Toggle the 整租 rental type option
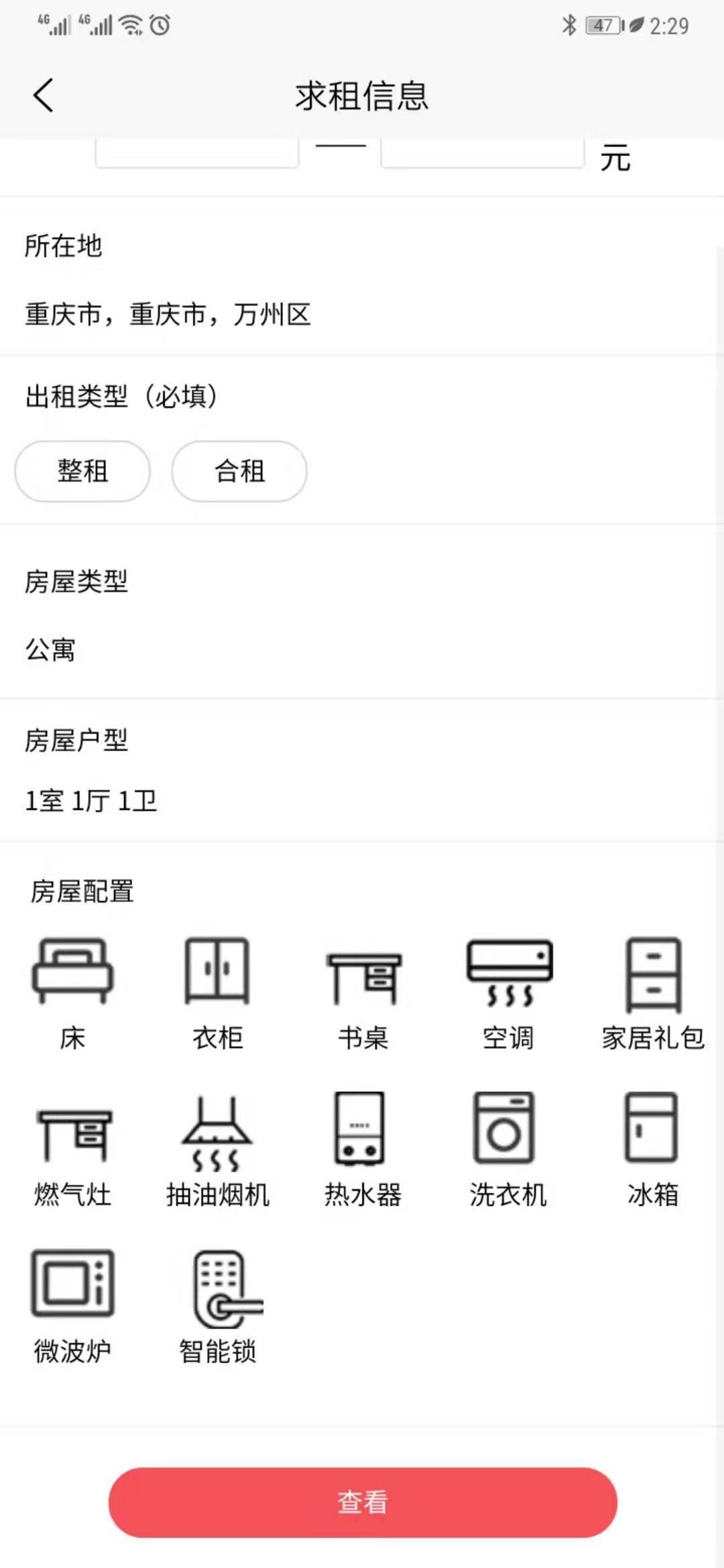This screenshot has height=1568, width=724. pos(82,471)
